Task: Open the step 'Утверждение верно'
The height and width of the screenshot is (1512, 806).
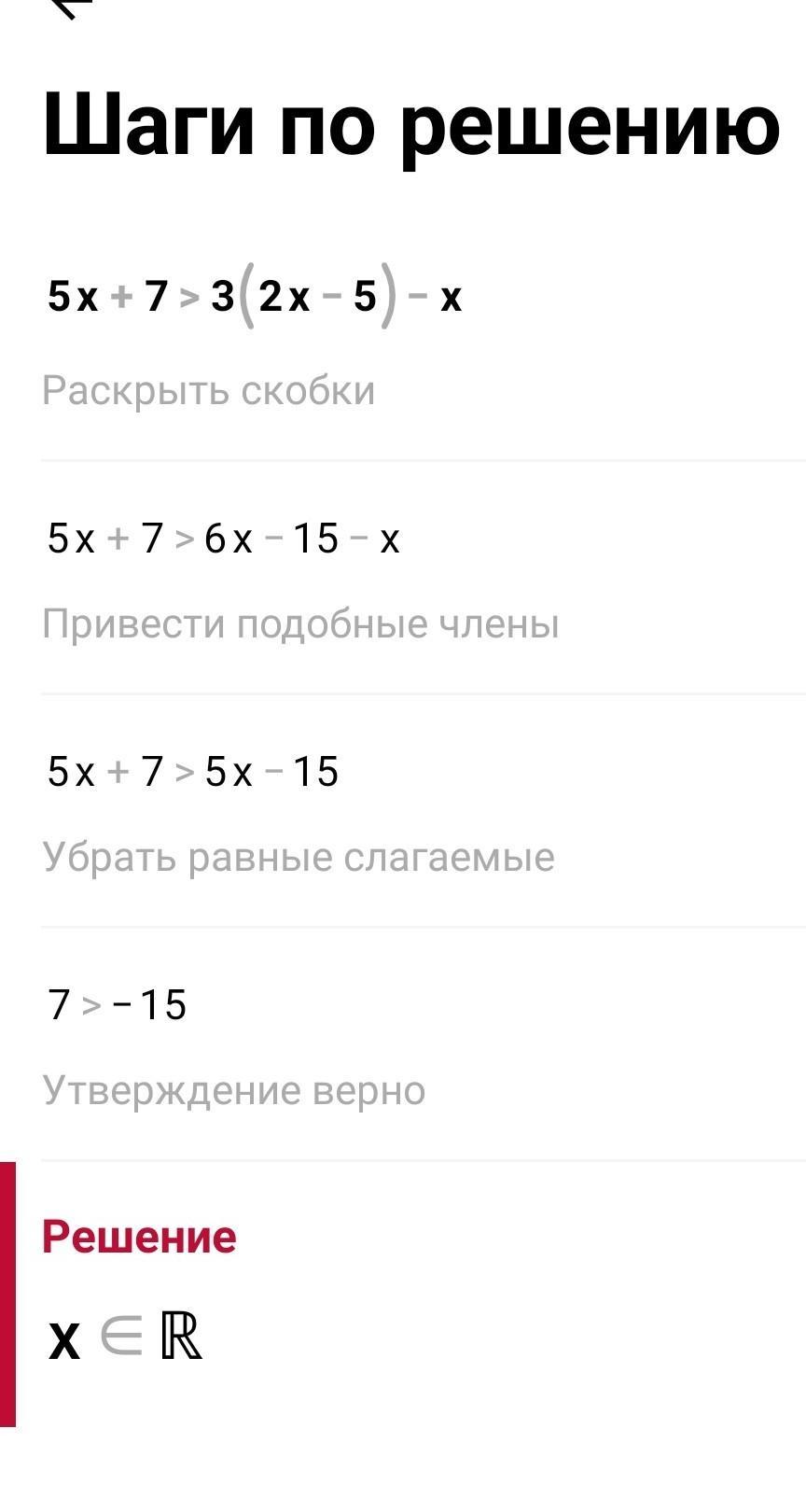Action: [x=233, y=1090]
